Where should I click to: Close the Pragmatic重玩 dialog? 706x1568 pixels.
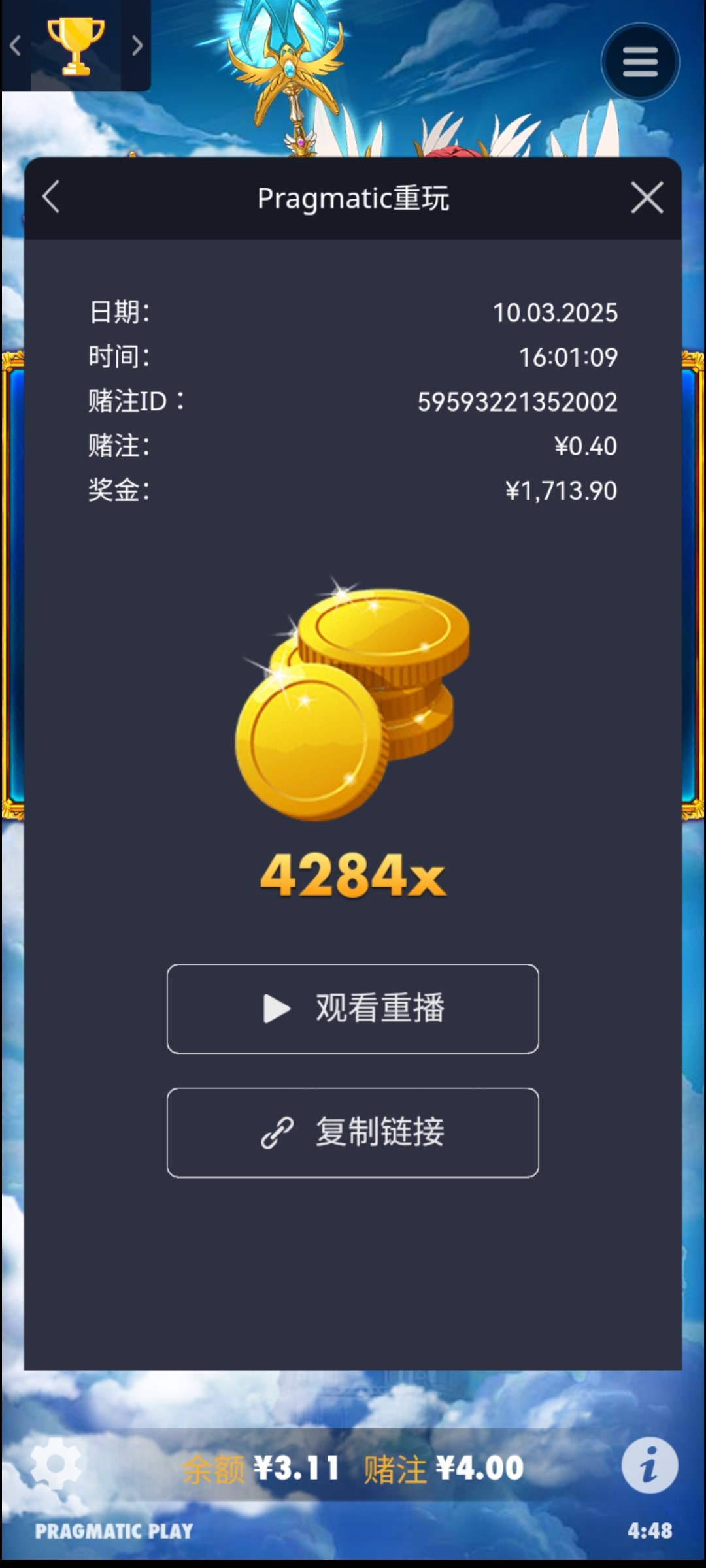647,197
